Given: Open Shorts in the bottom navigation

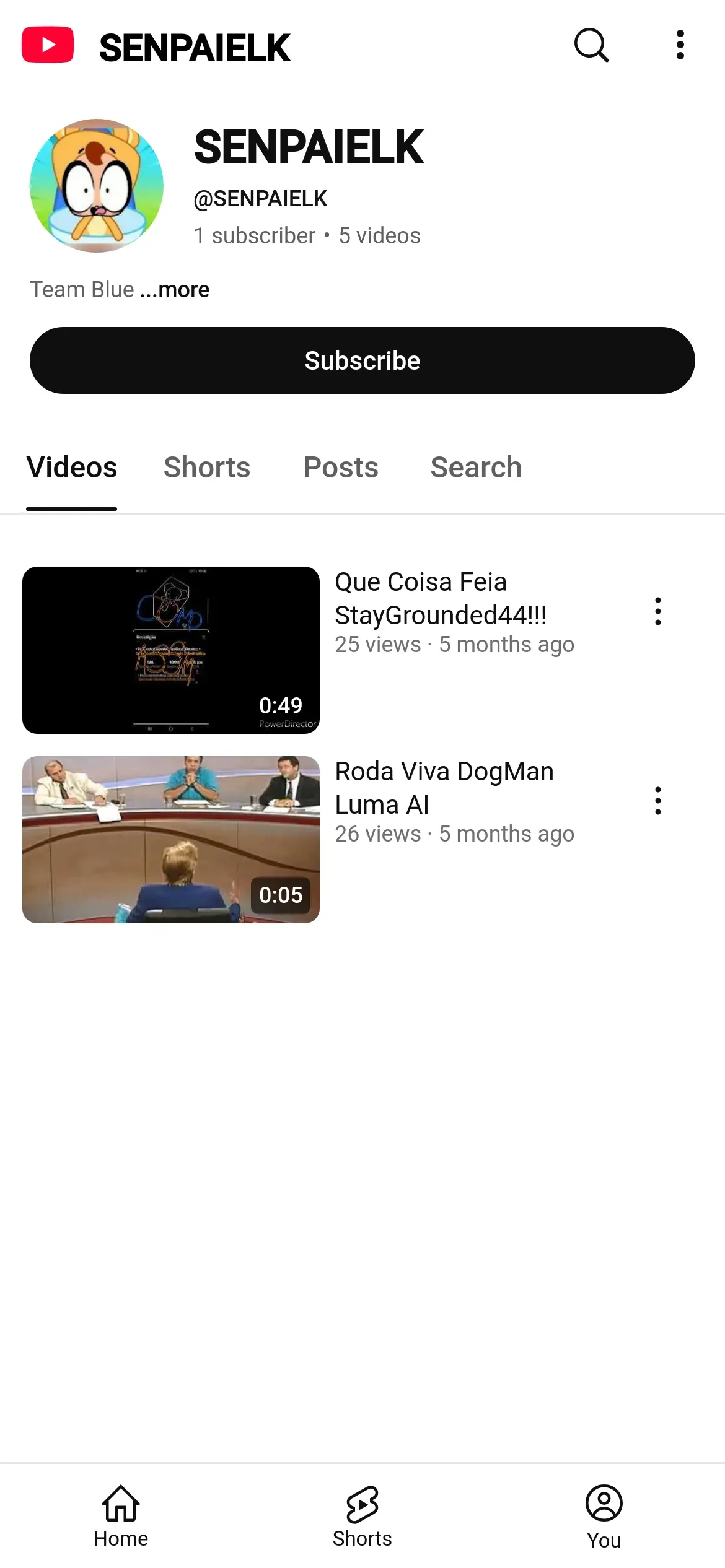Looking at the screenshot, I should (362, 1516).
